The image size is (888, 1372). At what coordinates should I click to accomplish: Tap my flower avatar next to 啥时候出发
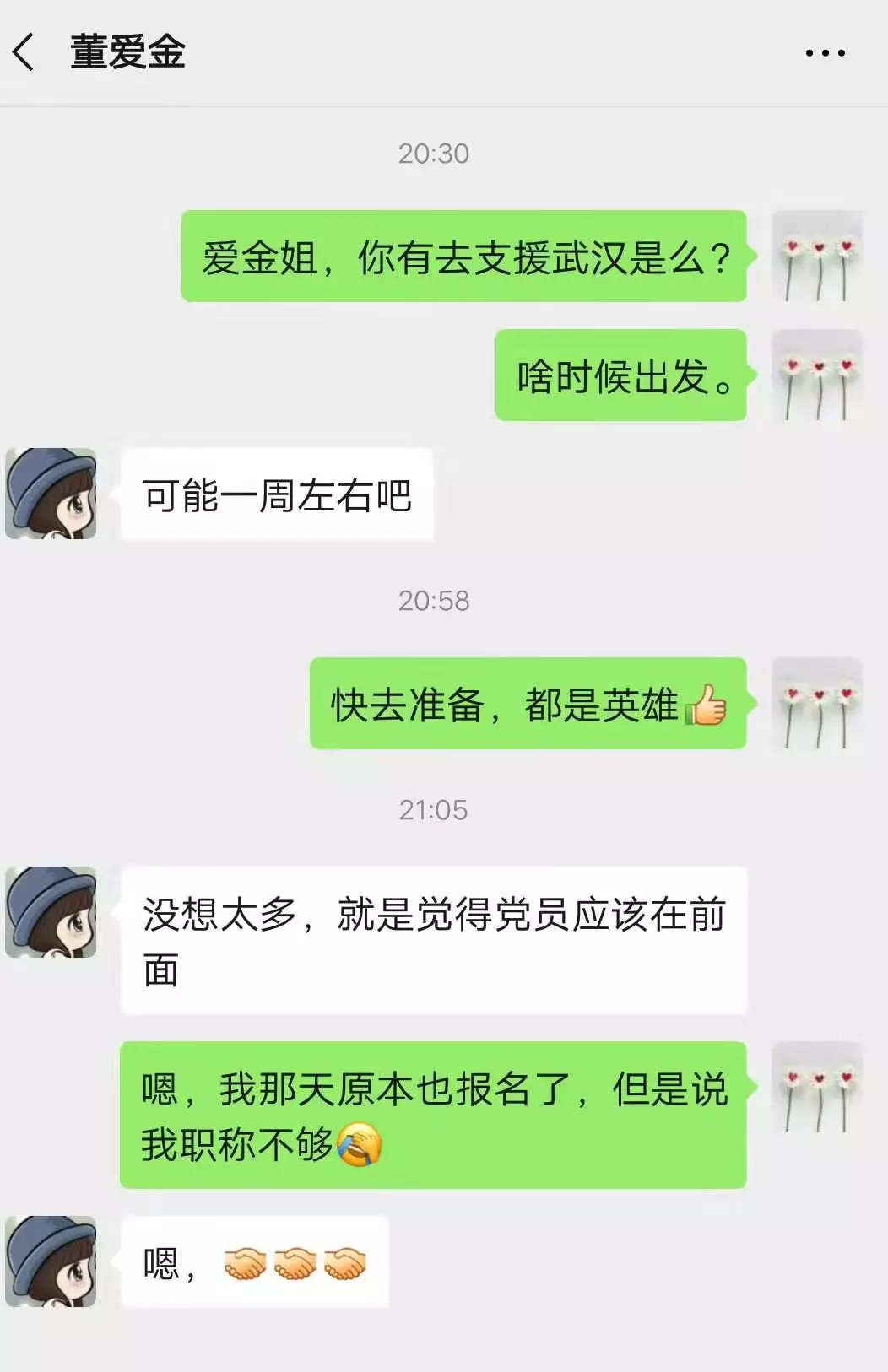point(816,375)
